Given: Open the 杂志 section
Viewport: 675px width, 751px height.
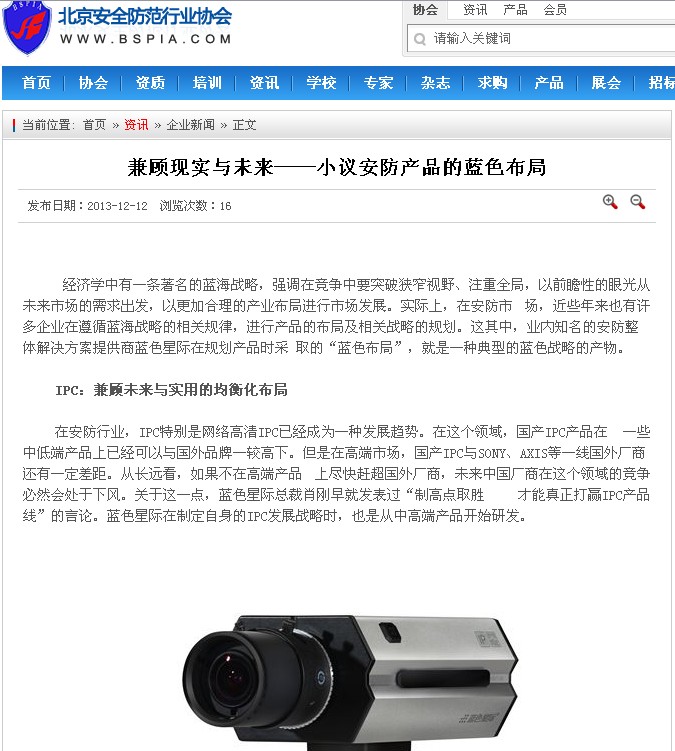Looking at the screenshot, I should pyautogui.click(x=435, y=83).
